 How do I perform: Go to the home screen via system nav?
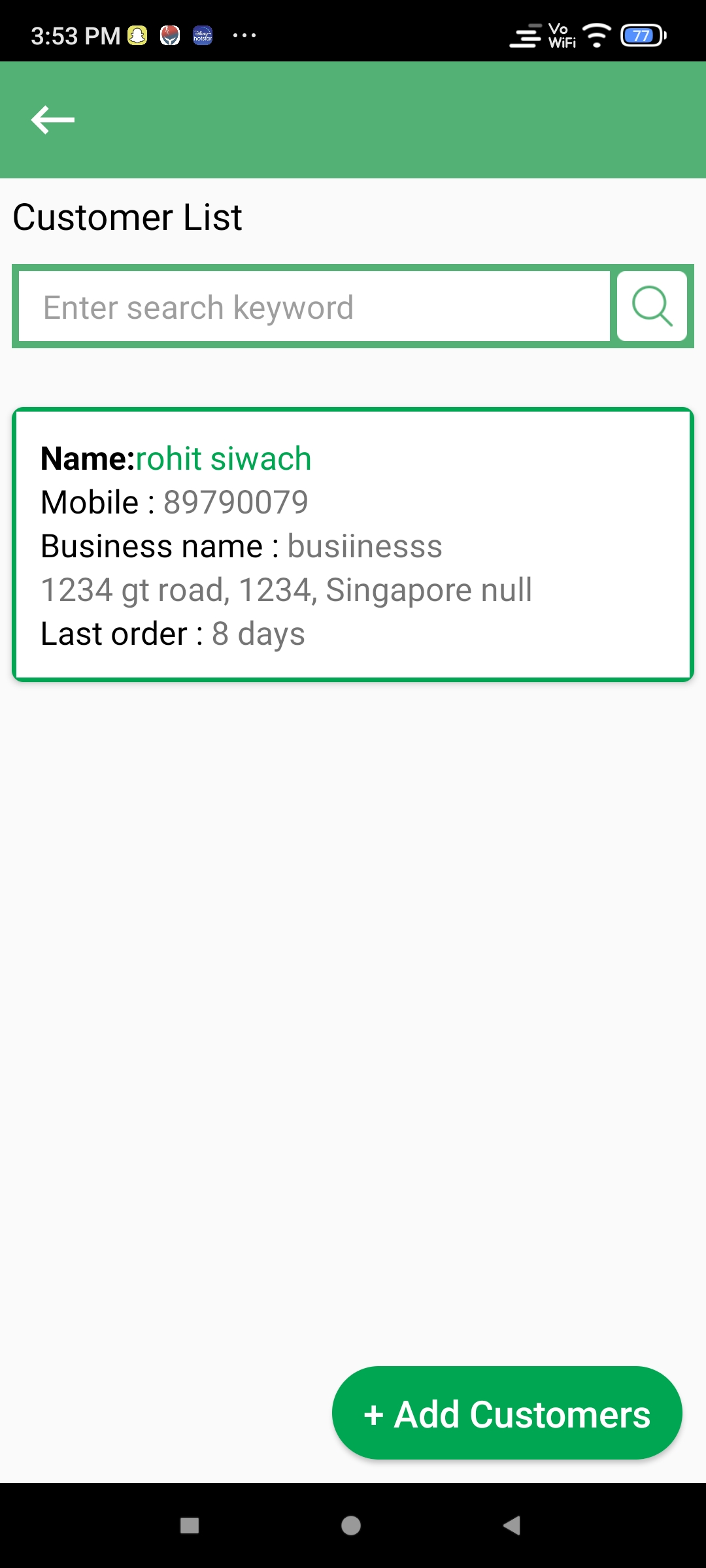[351, 1526]
